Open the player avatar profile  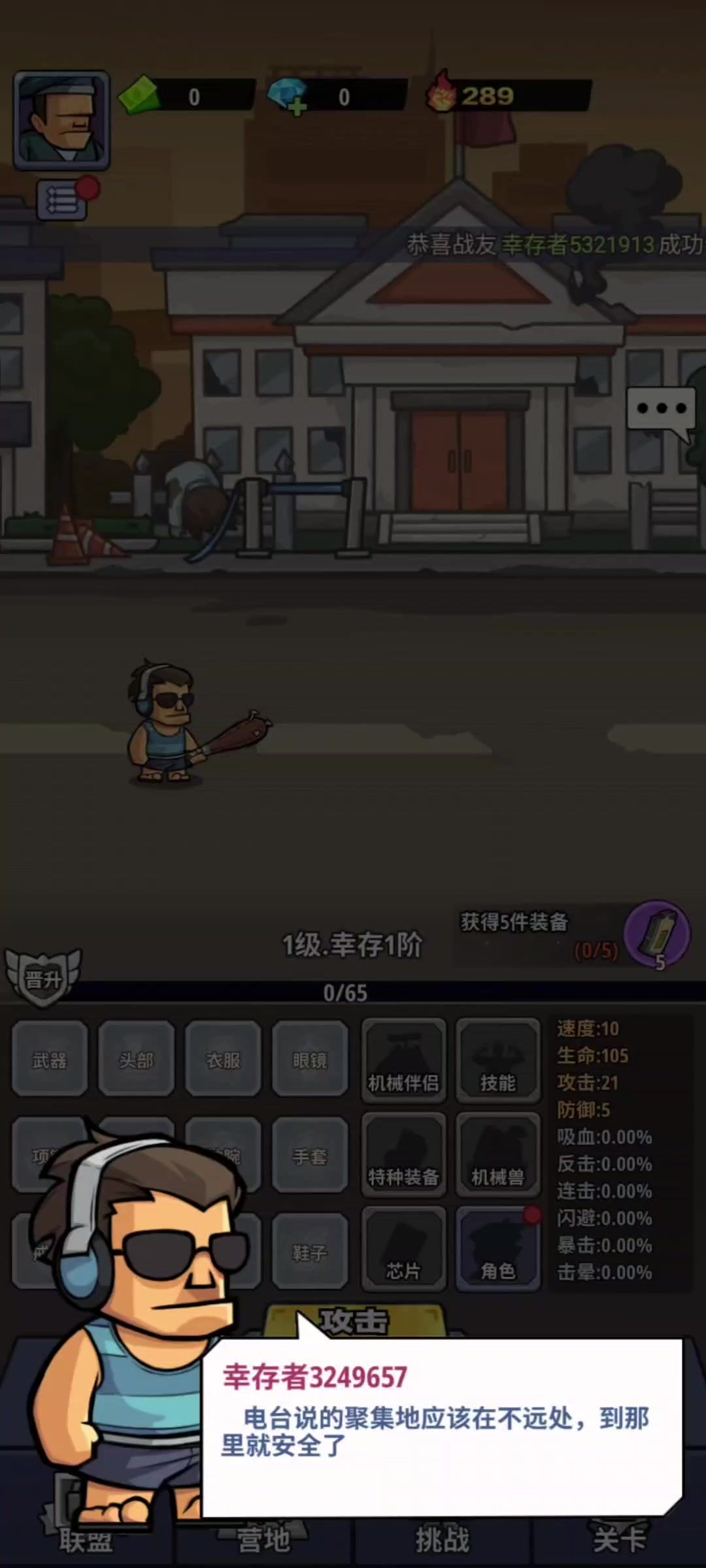[61, 120]
